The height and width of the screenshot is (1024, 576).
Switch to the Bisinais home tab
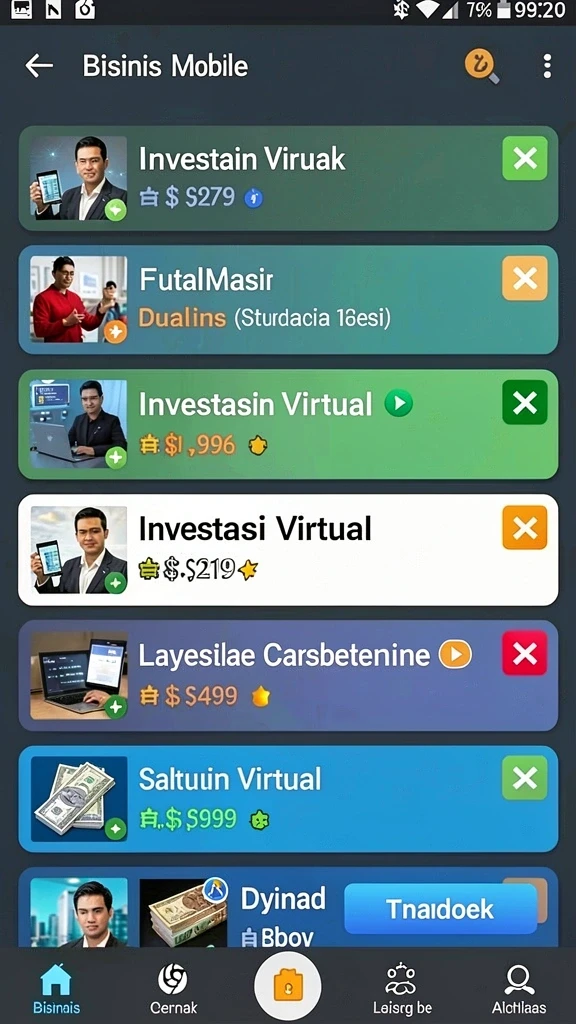56,988
